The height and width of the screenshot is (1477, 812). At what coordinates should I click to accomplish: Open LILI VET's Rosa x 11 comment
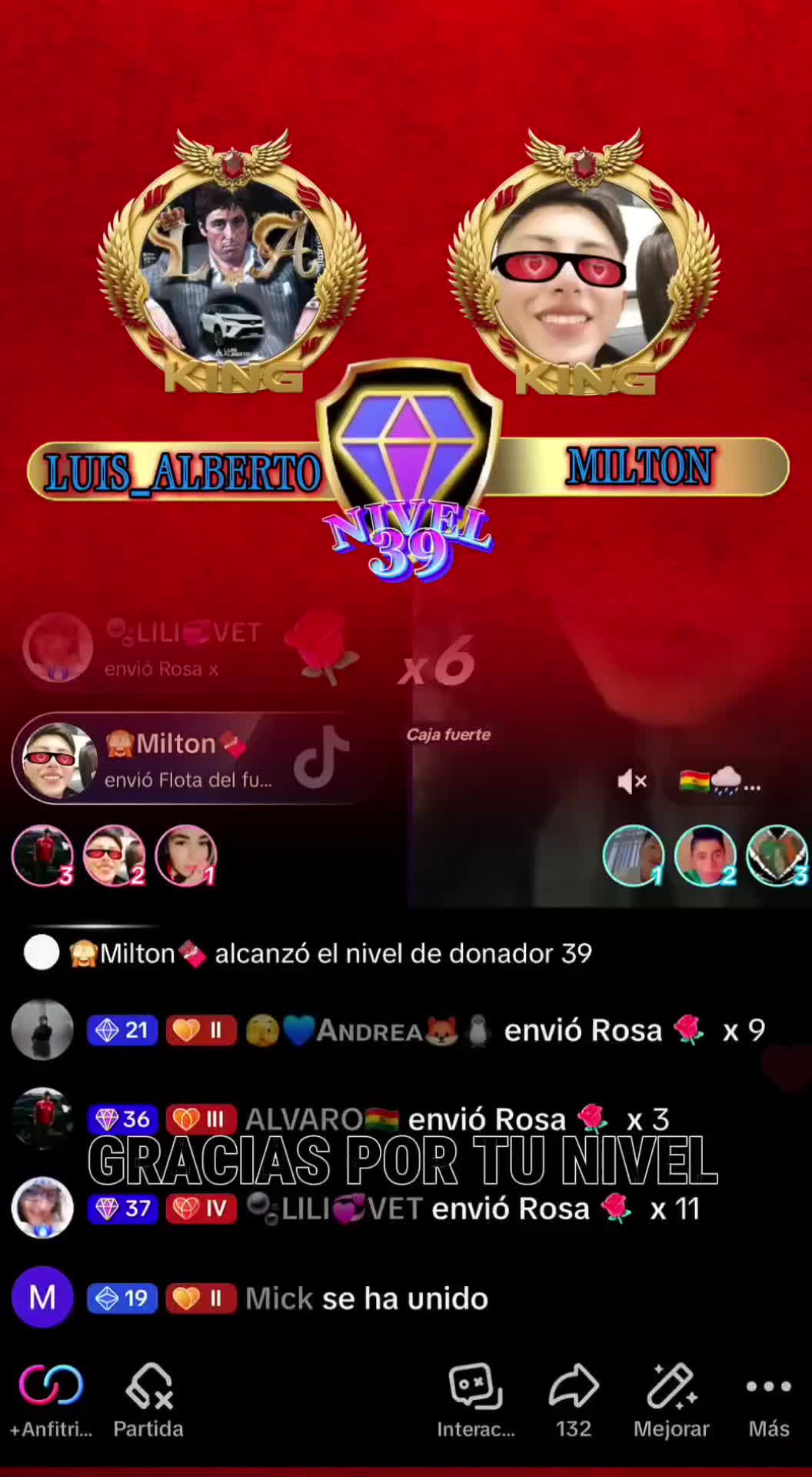click(x=392, y=1209)
